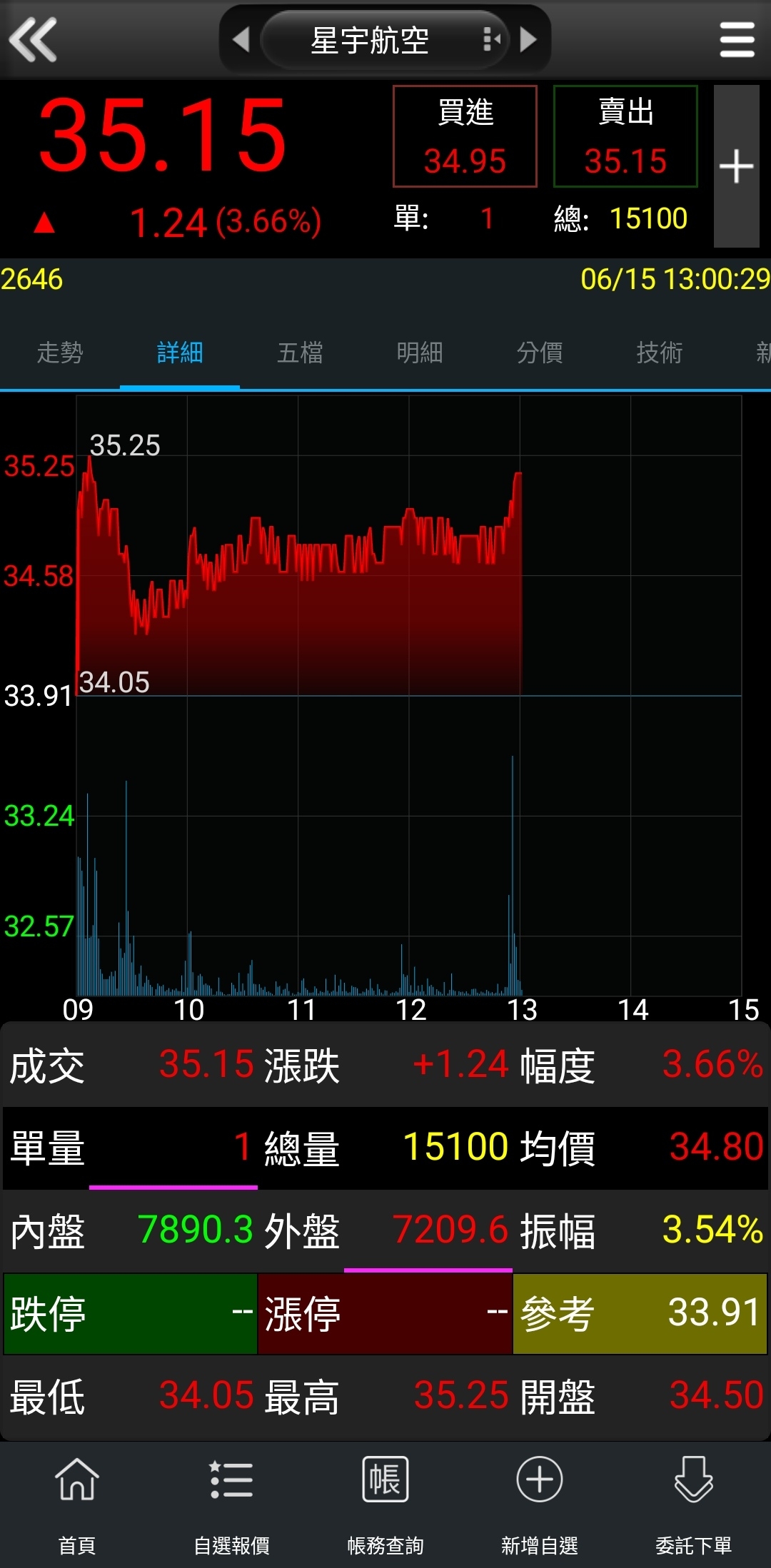771x1568 pixels.
Task: Open the hamburger menu
Action: pos(737,39)
